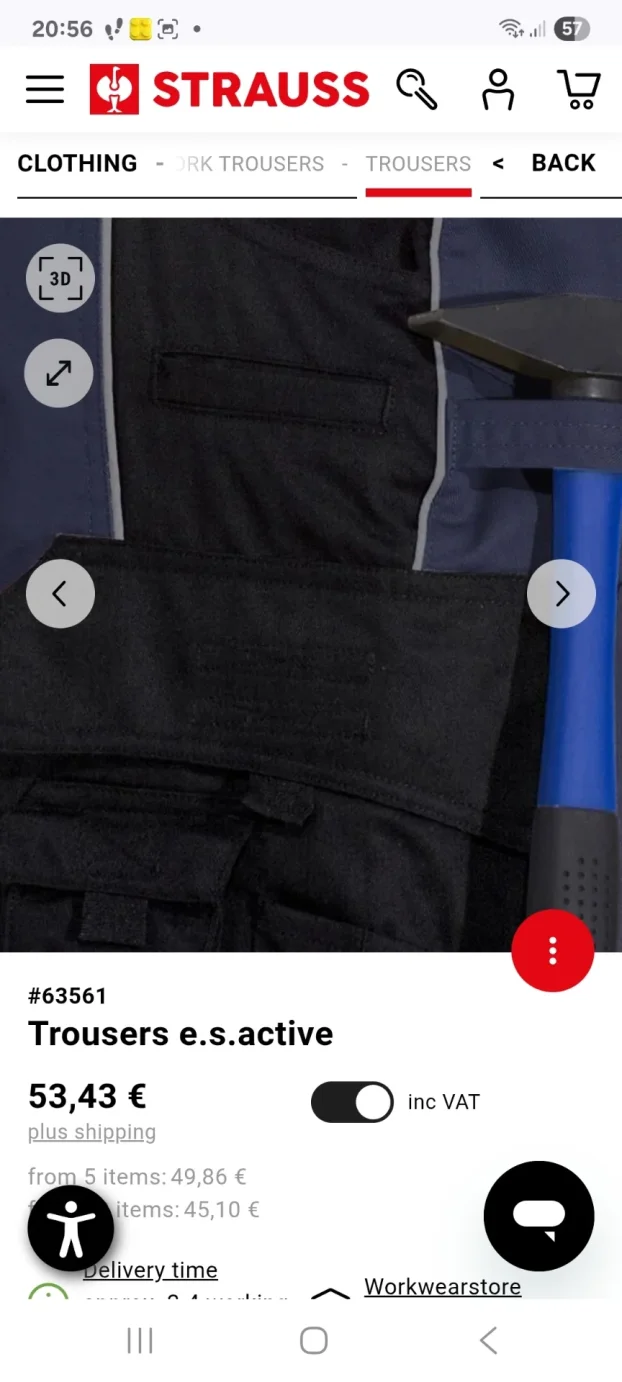Open the plus shipping link
622x1382 pixels.
click(92, 1132)
